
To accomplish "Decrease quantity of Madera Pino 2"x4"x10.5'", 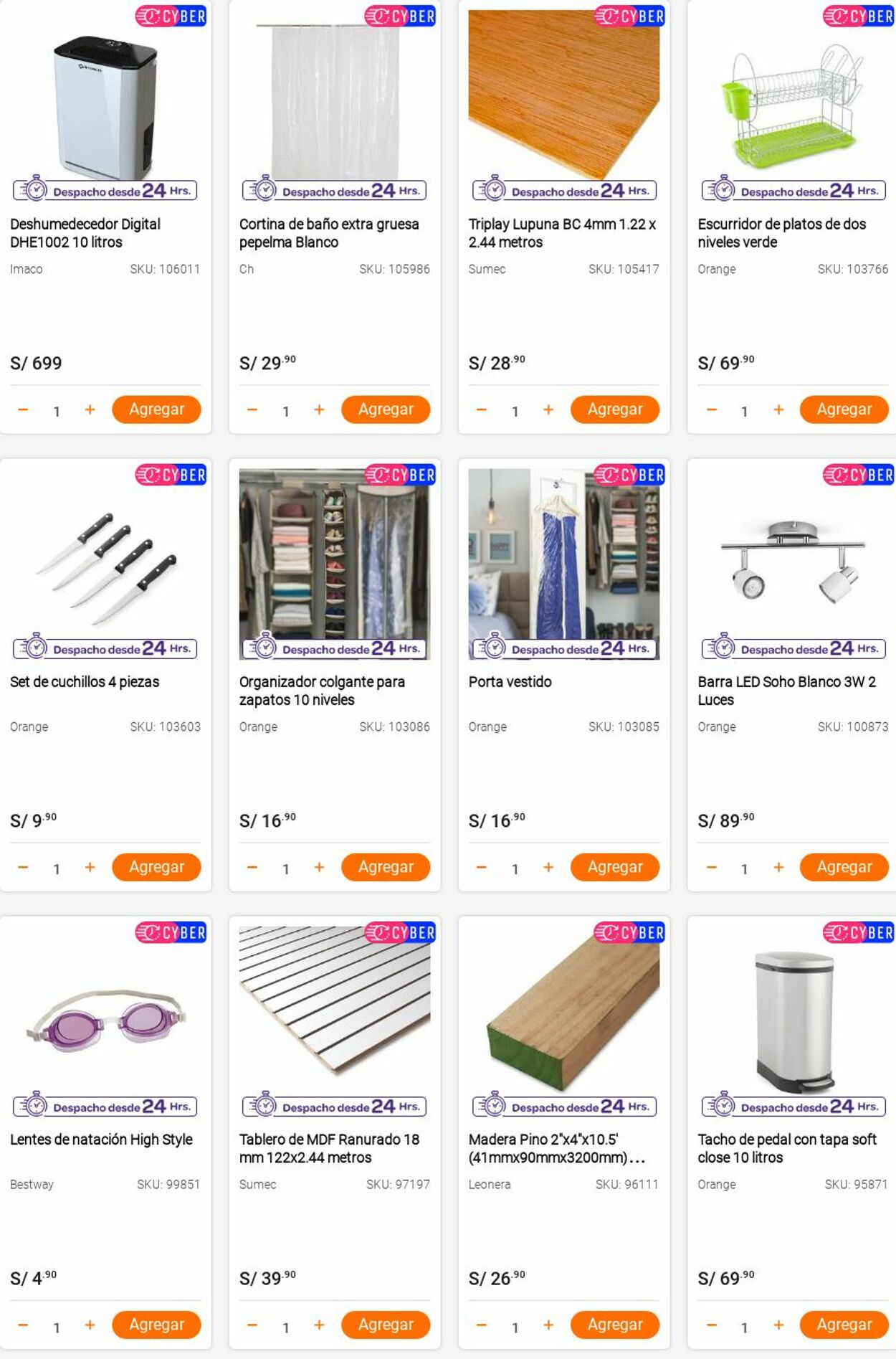I will 482,1325.
